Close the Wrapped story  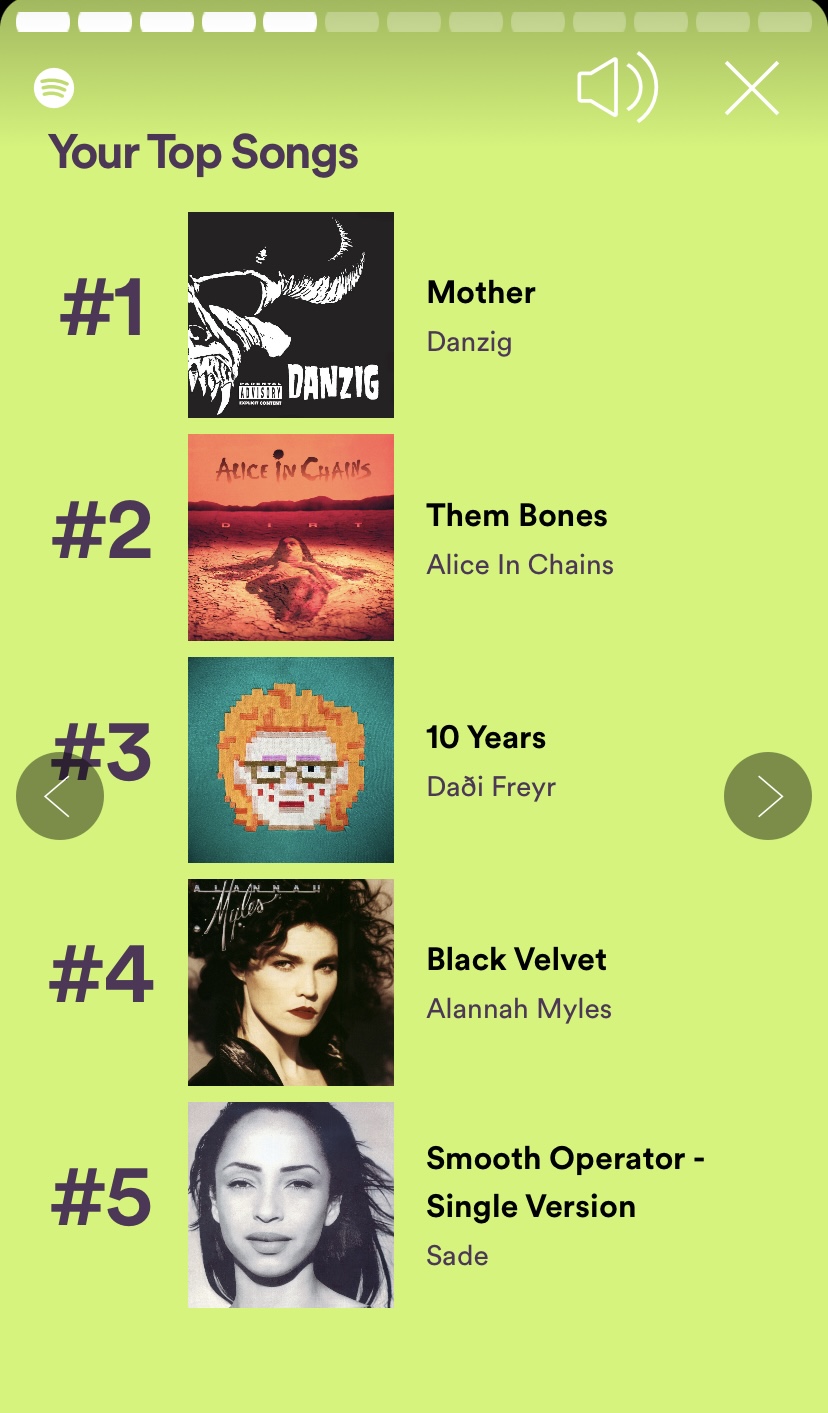click(x=752, y=88)
